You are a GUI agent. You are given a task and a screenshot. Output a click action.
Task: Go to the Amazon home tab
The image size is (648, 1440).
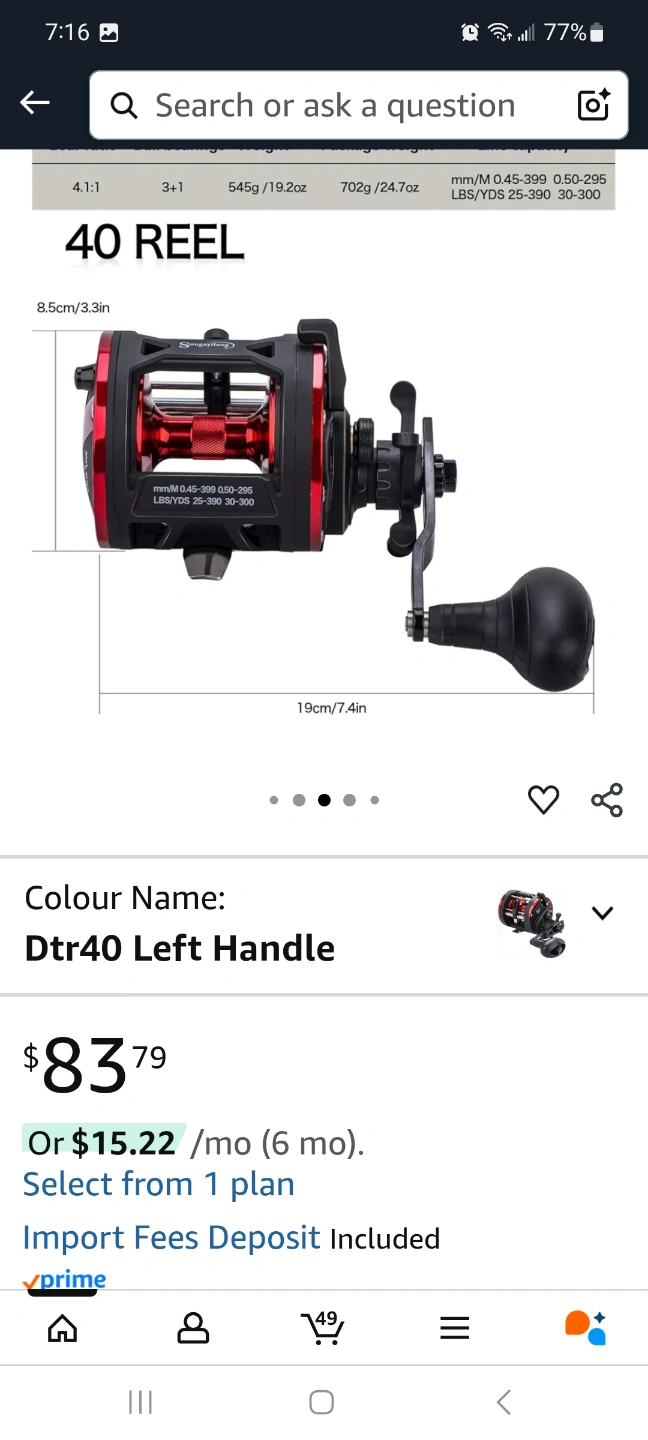coord(62,1328)
